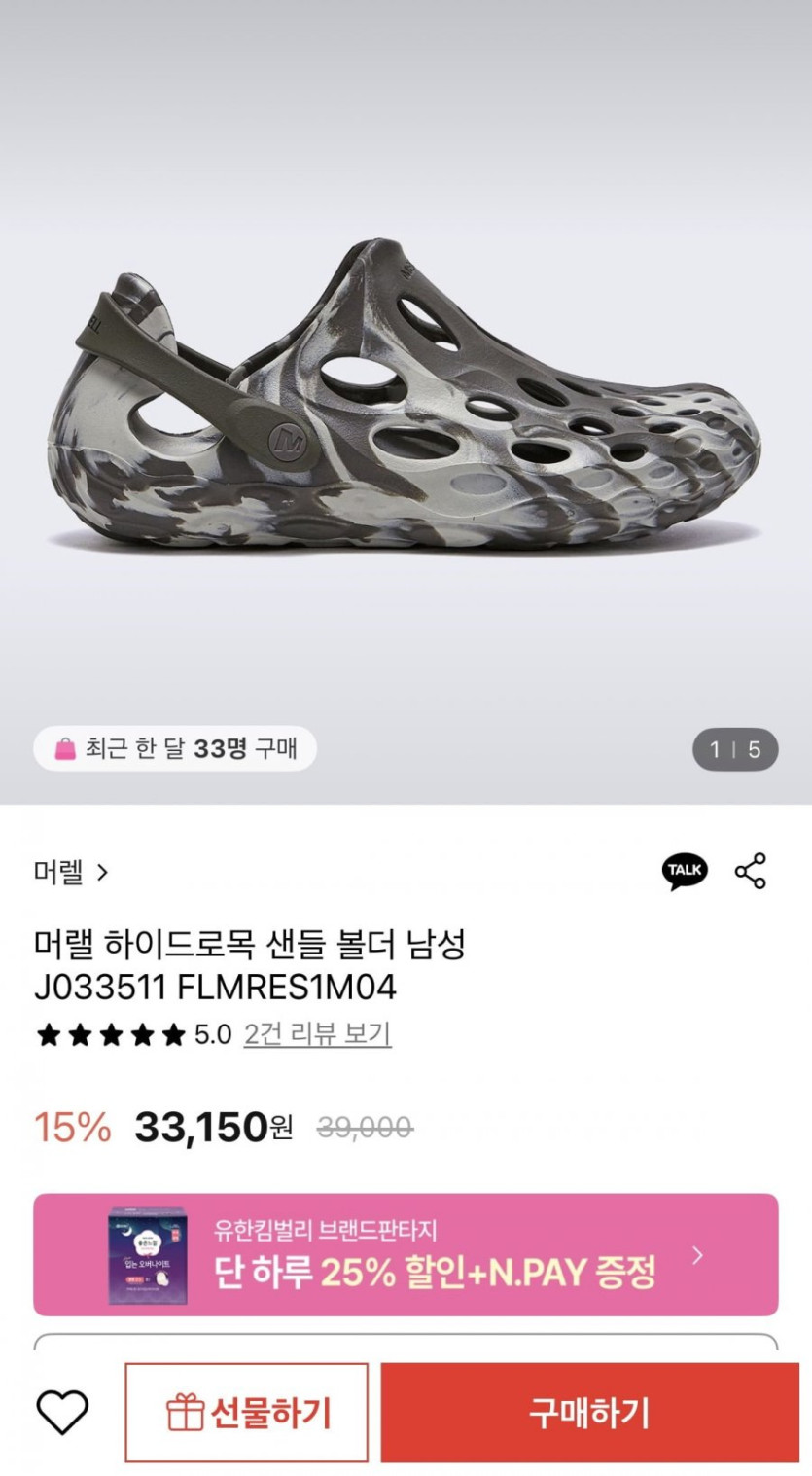The image size is (812, 1476).
Task: Open the Merrell shoe product image
Action: [x=406, y=399]
